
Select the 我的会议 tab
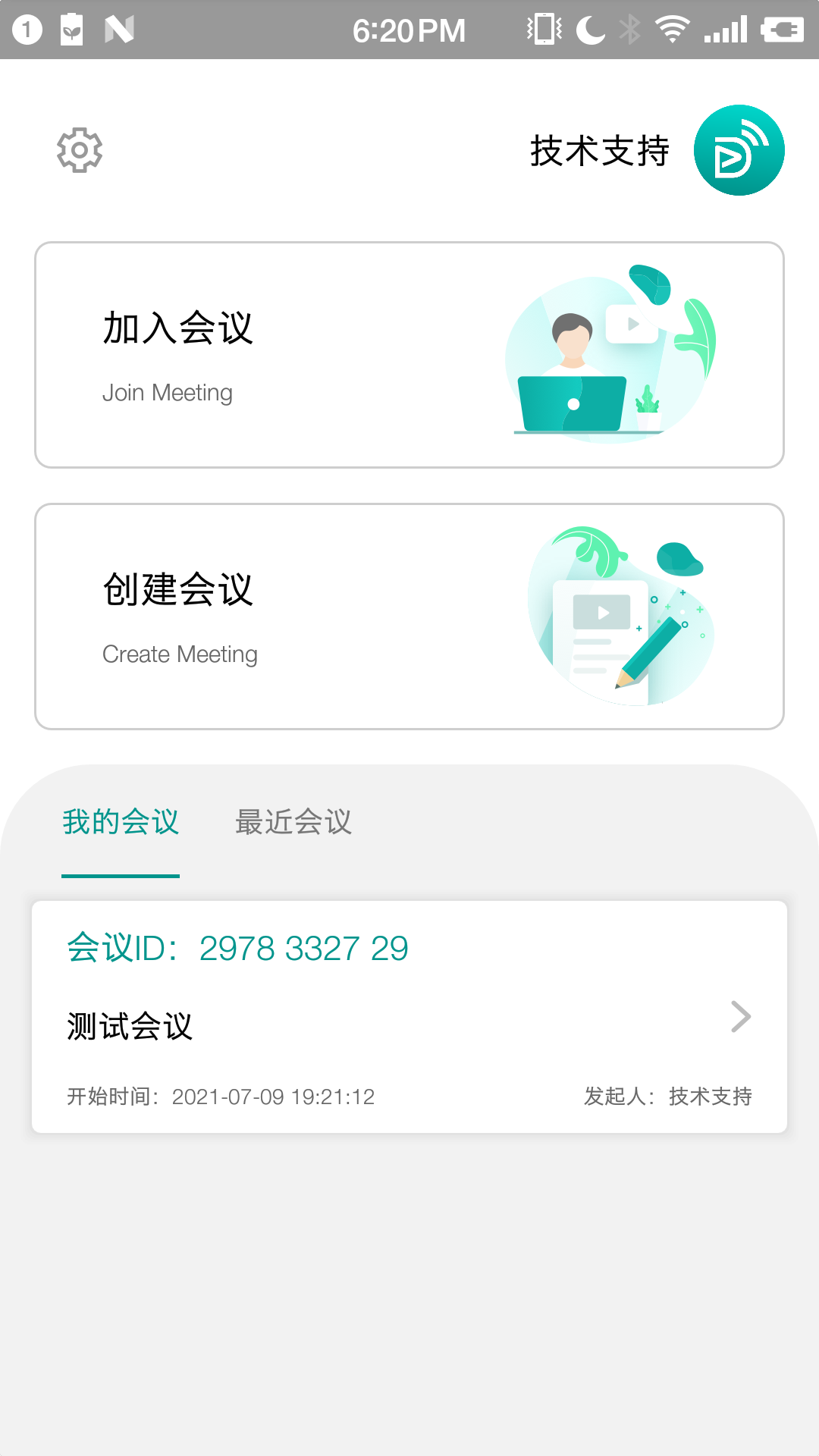121,824
